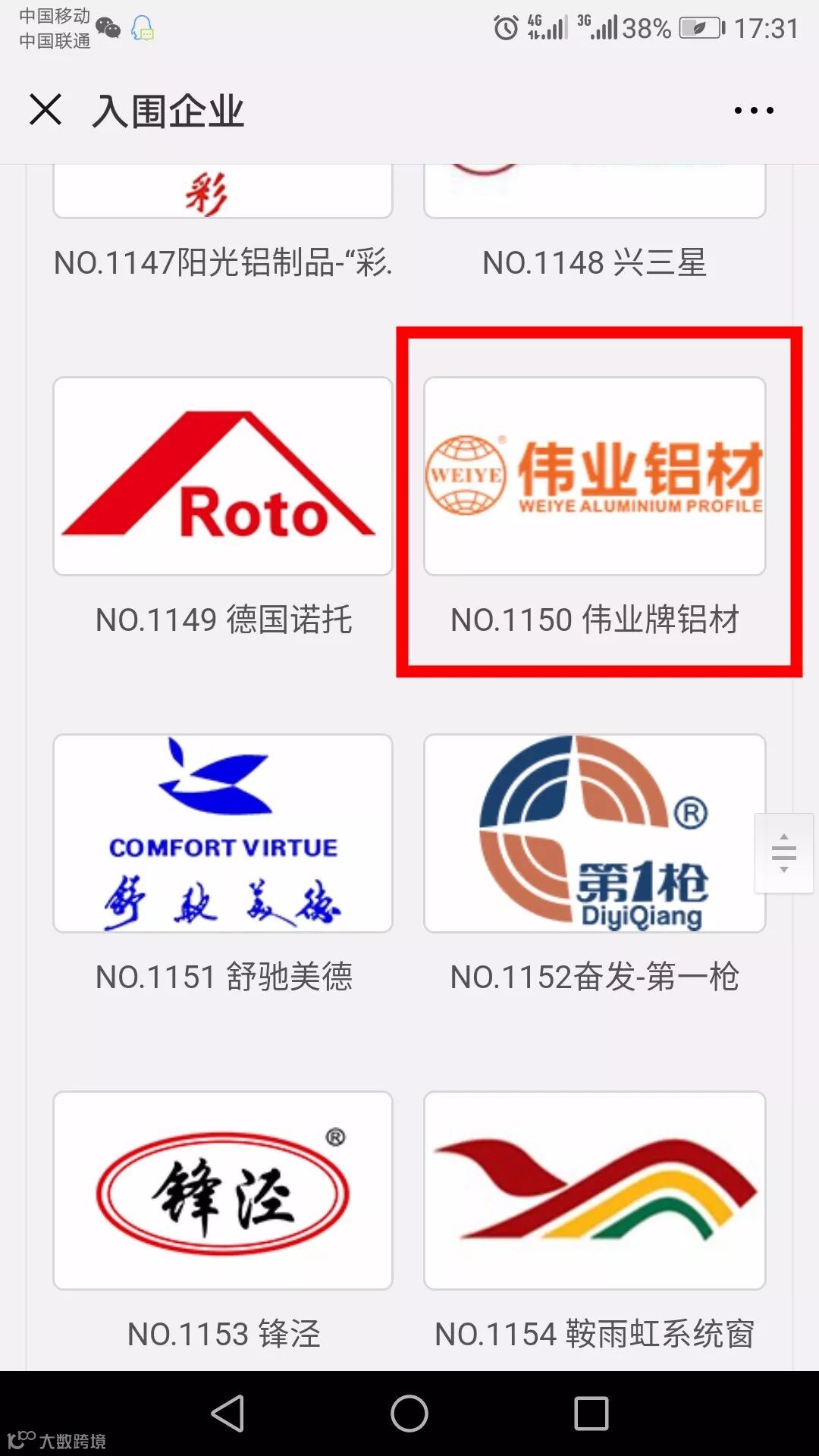Show recent apps
Viewport: 819px width, 1456px height.
tap(591, 1414)
